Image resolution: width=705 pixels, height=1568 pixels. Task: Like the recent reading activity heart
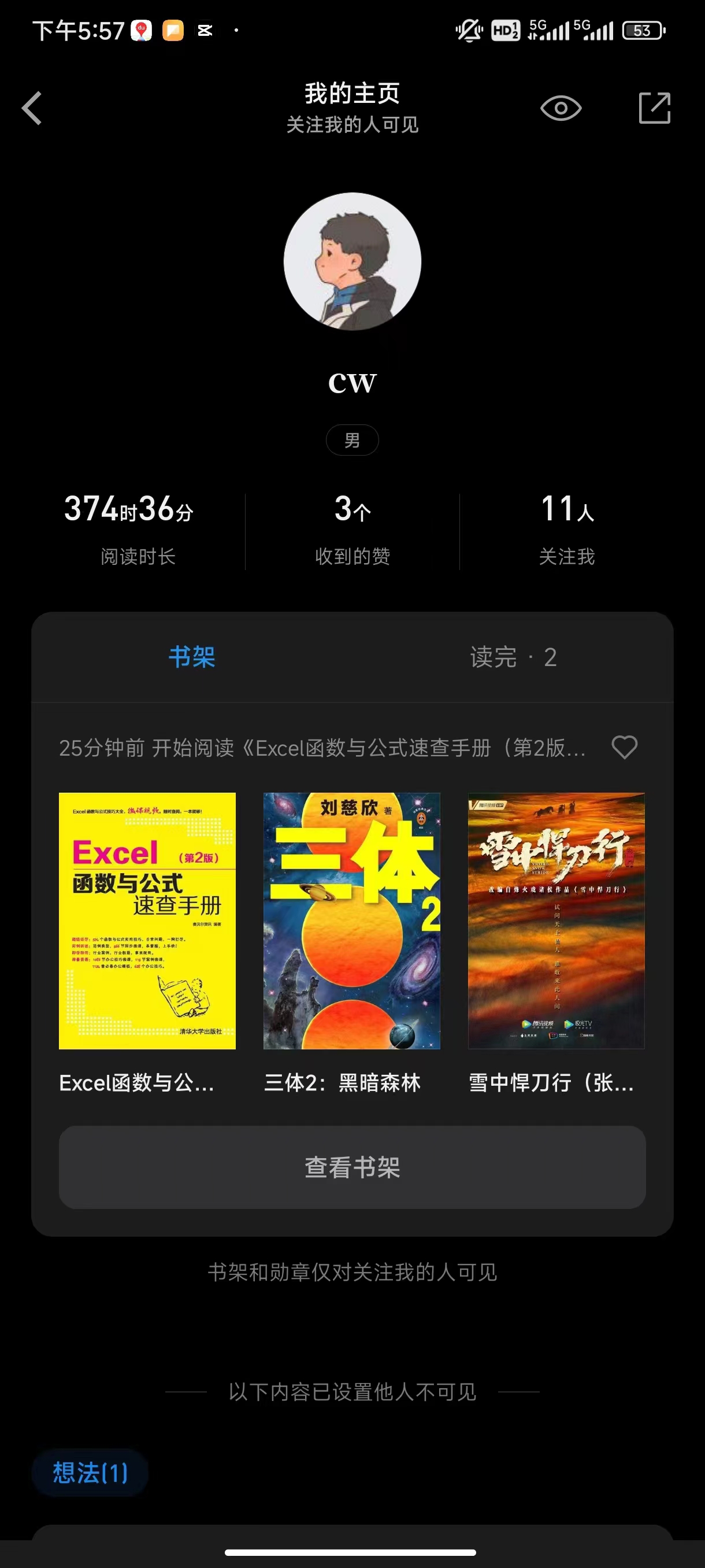pos(624,747)
